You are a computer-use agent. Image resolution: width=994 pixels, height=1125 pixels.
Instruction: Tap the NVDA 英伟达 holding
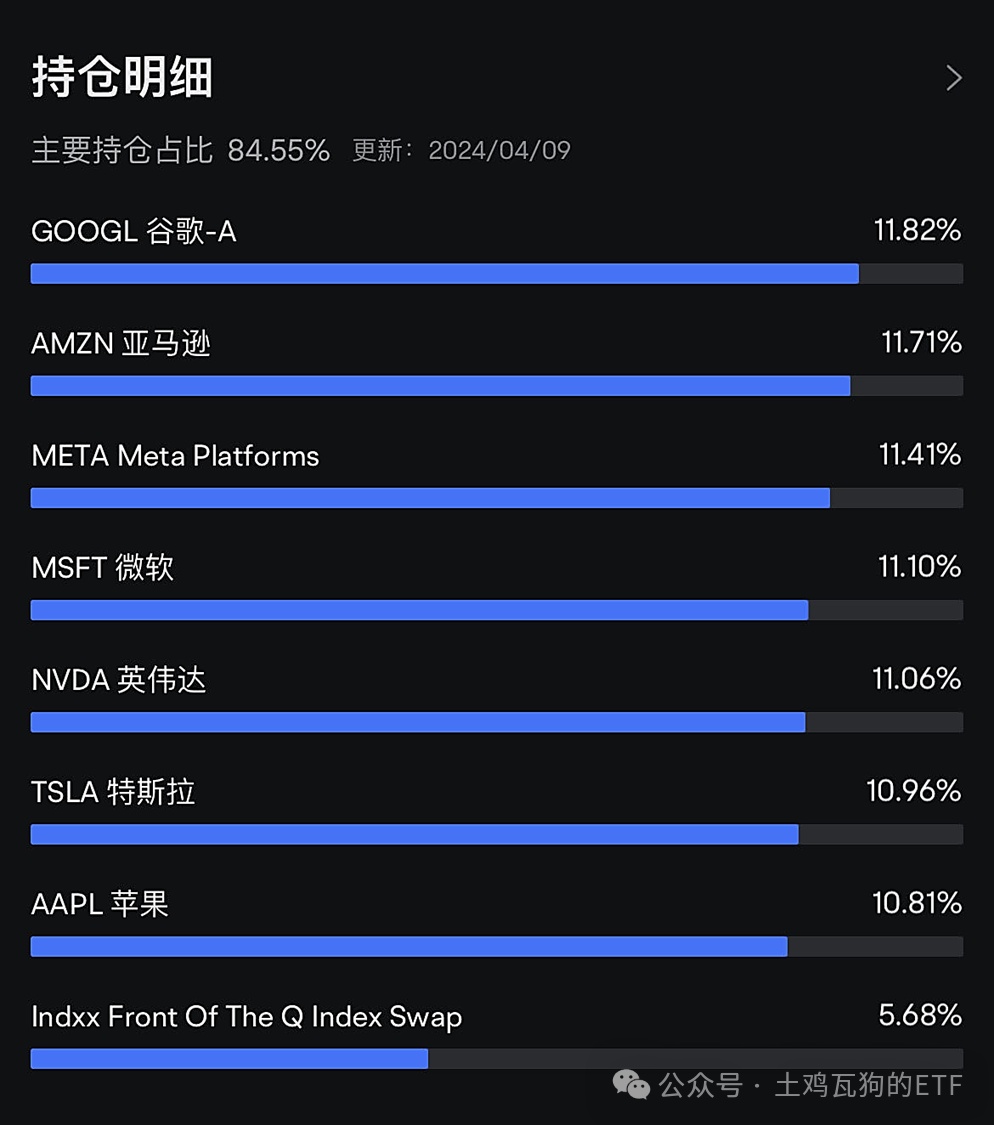coord(119,680)
